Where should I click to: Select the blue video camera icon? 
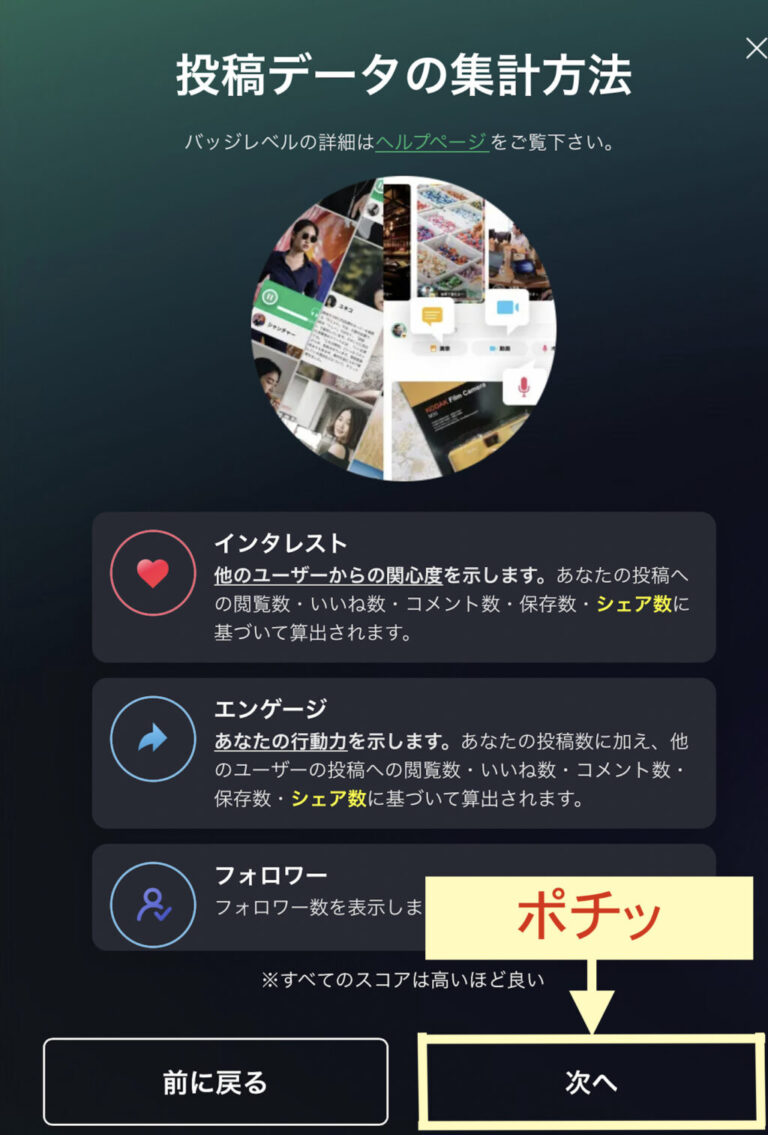[506, 306]
